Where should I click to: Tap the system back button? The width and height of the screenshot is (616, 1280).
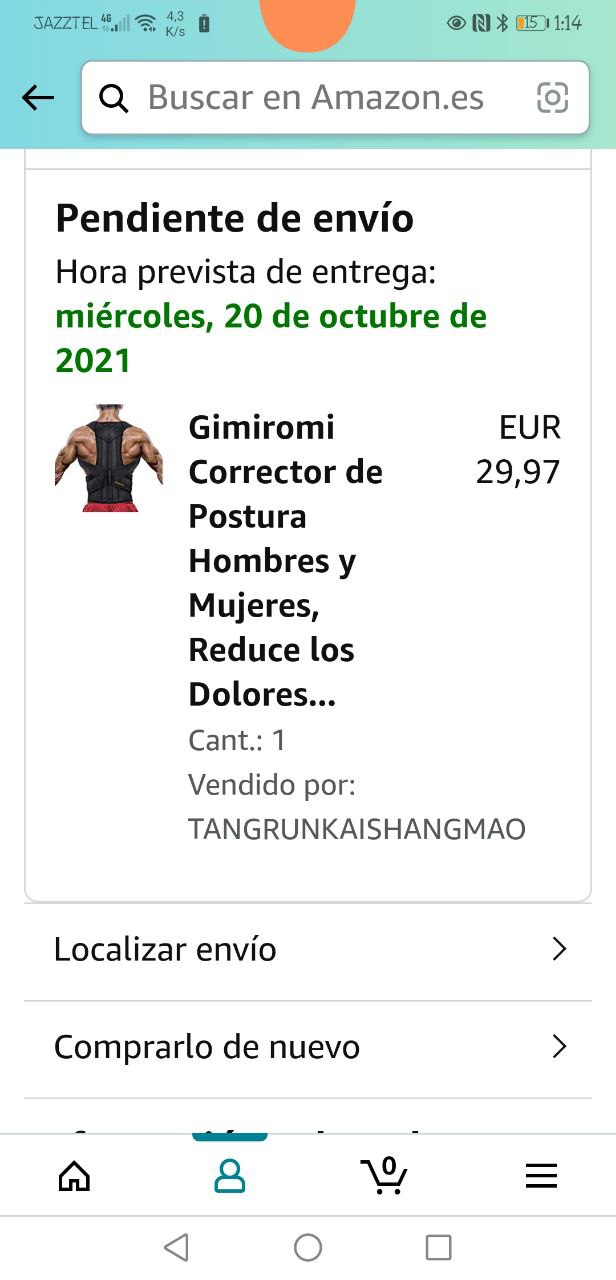tap(176, 1247)
